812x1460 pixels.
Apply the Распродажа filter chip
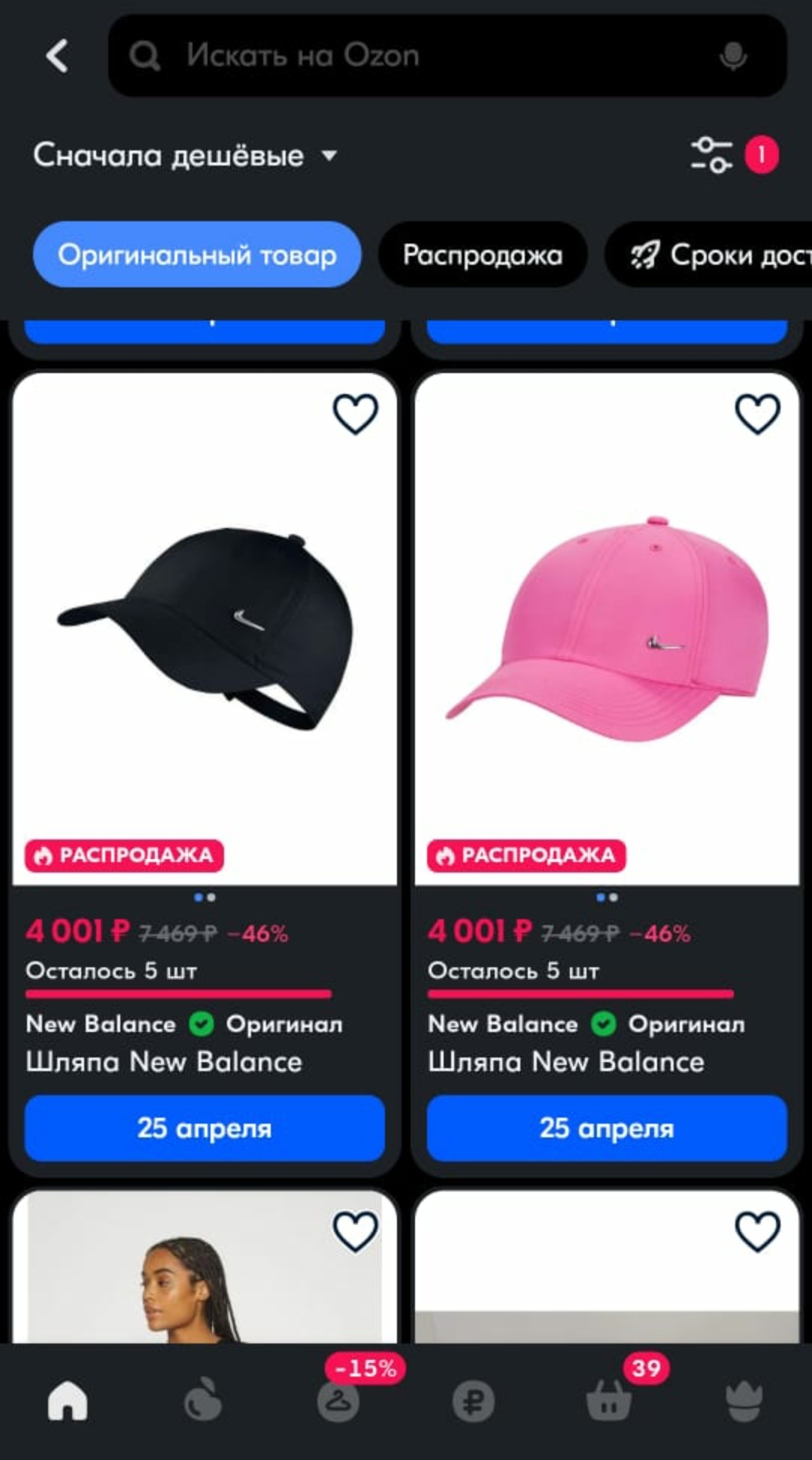[482, 255]
